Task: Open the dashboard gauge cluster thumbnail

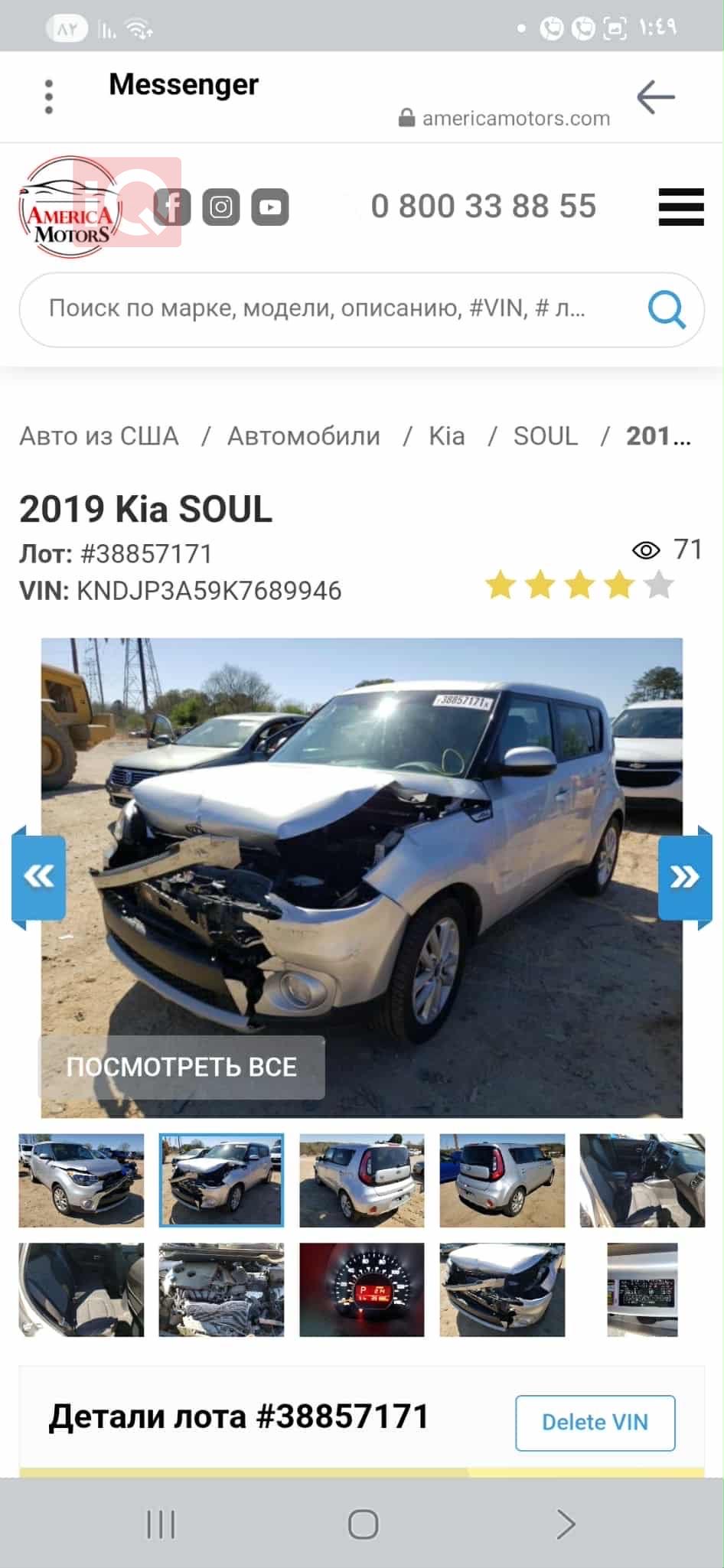Action: pyautogui.click(x=361, y=1289)
